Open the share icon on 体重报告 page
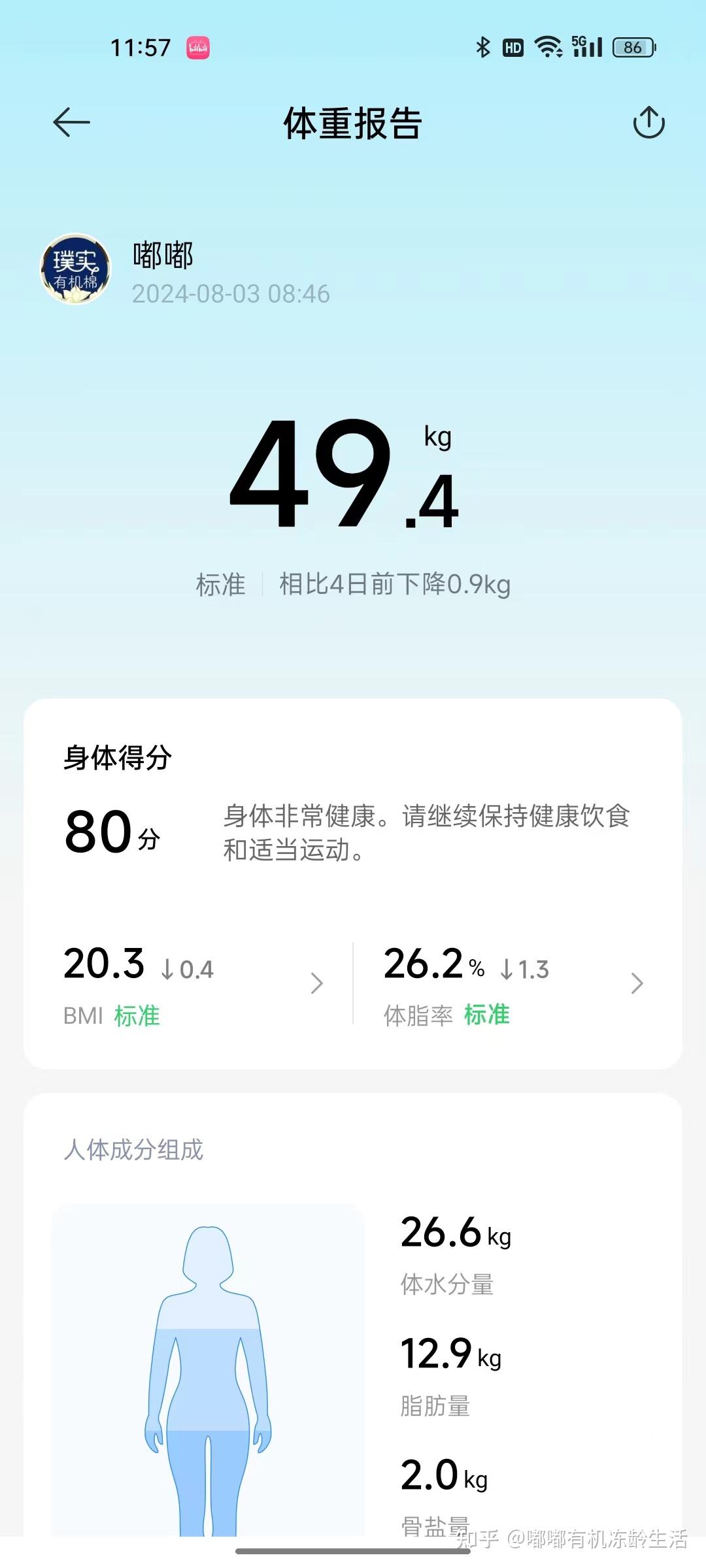The height and width of the screenshot is (1568, 706). 649,122
